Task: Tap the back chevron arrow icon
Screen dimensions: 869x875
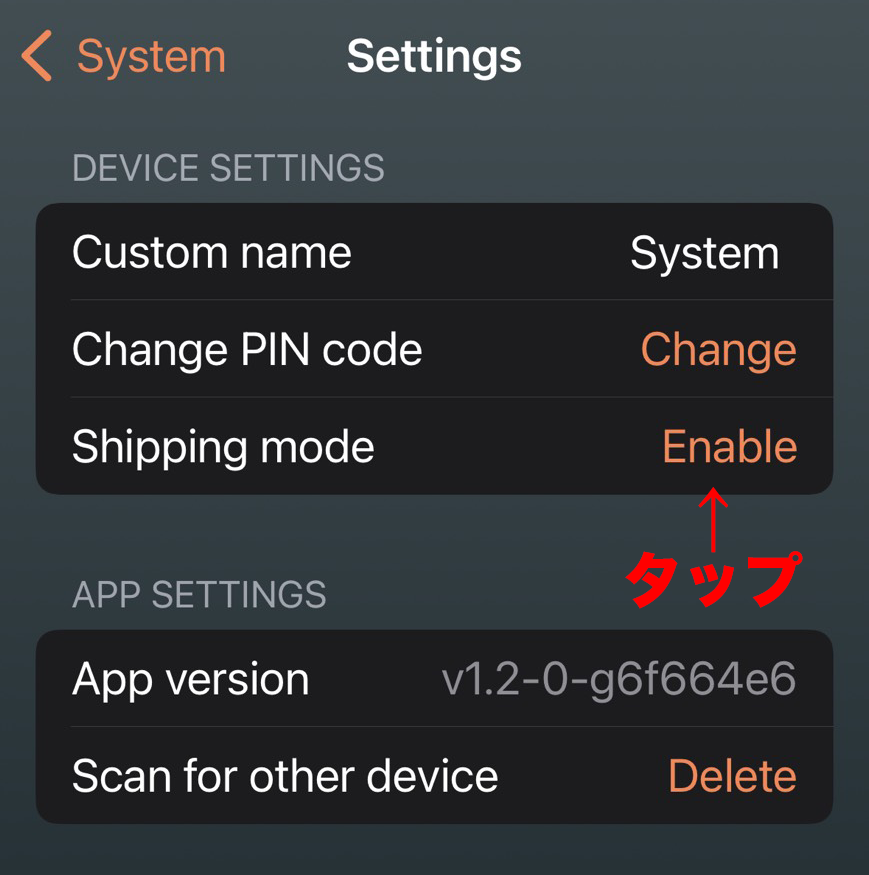Action: coord(36,57)
